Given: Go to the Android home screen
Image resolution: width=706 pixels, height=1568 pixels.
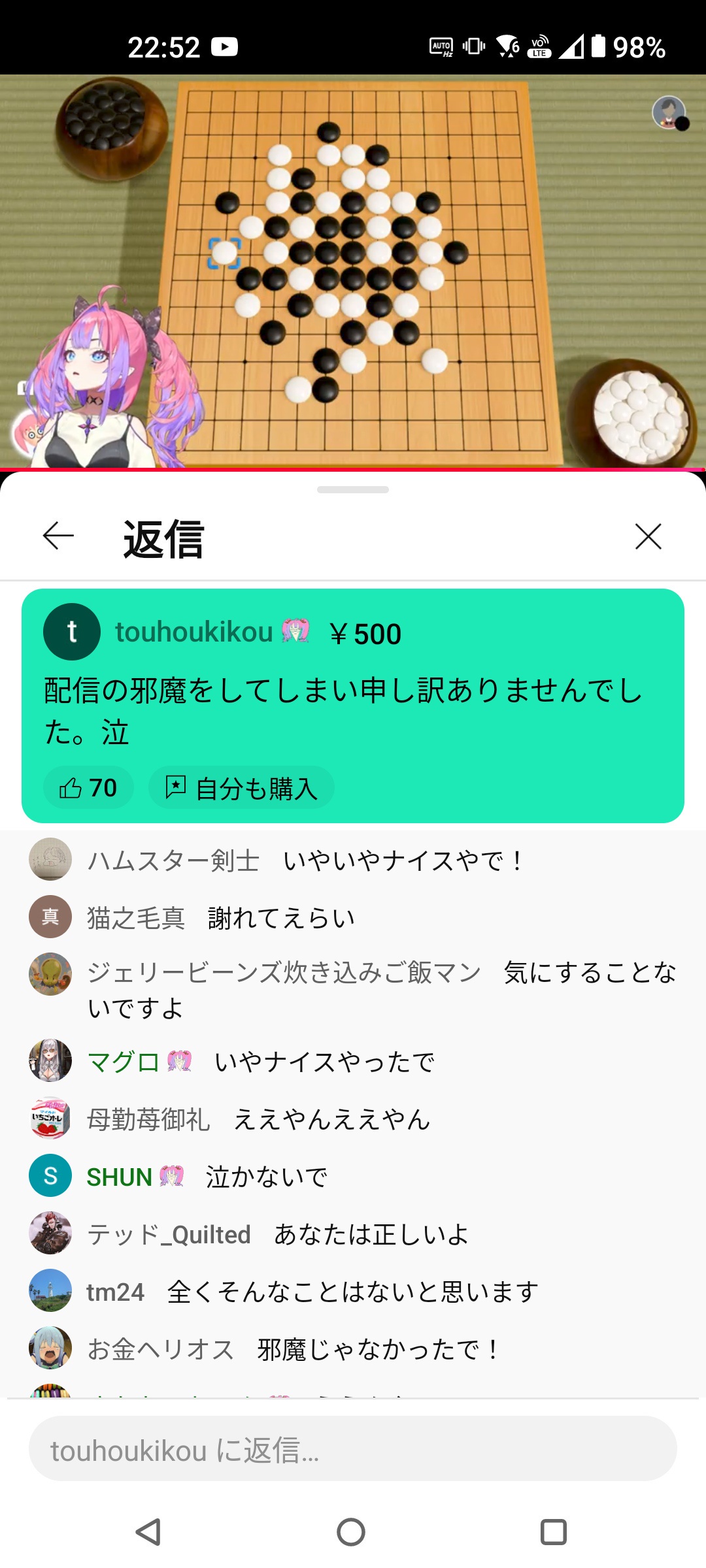Looking at the screenshot, I should point(351,1532).
